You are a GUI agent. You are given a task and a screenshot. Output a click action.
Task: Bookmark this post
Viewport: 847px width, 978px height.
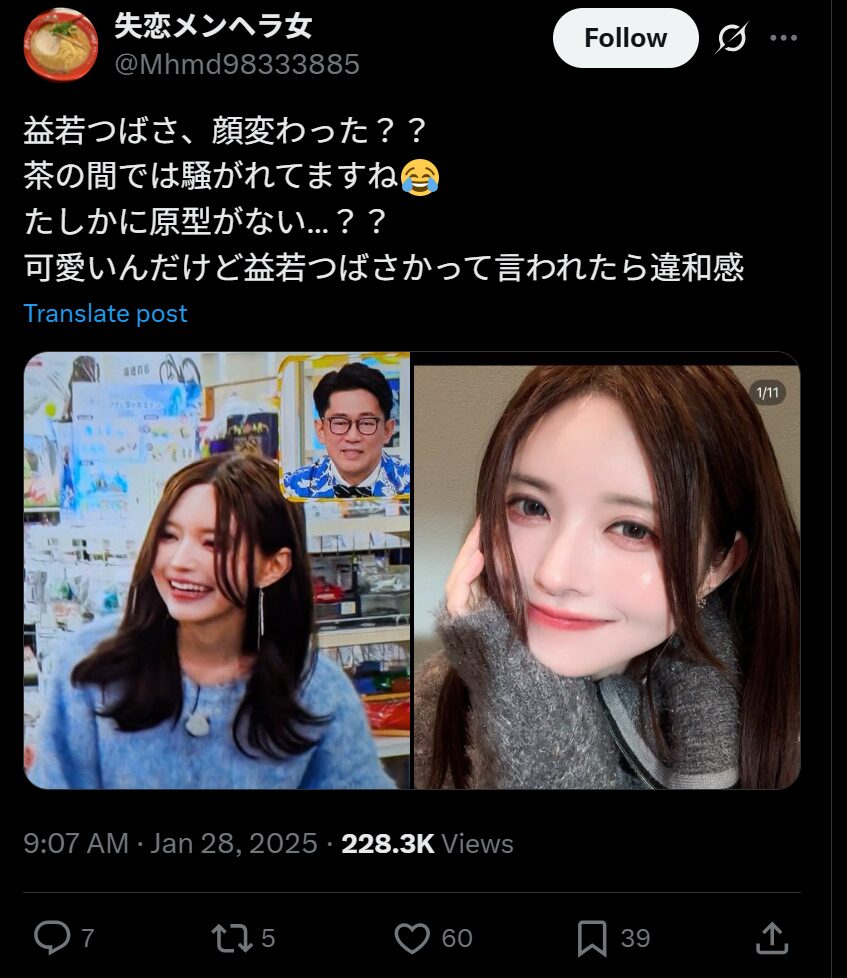[x=592, y=937]
